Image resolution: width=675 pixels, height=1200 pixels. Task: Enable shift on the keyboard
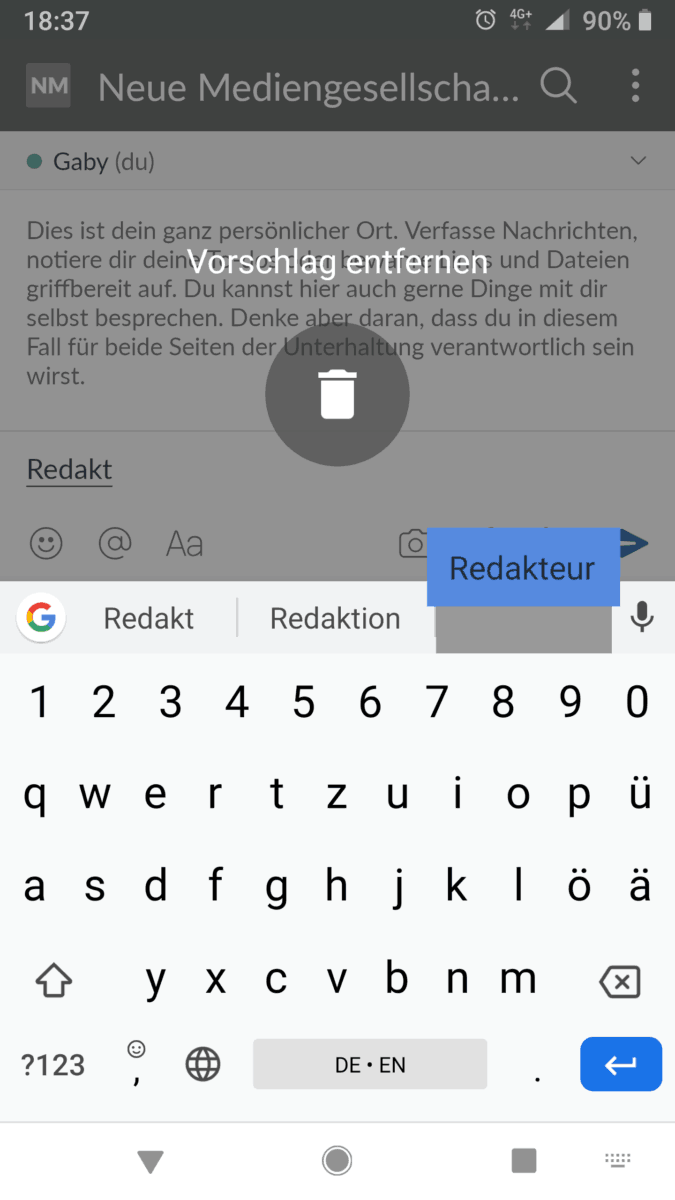[x=54, y=981]
